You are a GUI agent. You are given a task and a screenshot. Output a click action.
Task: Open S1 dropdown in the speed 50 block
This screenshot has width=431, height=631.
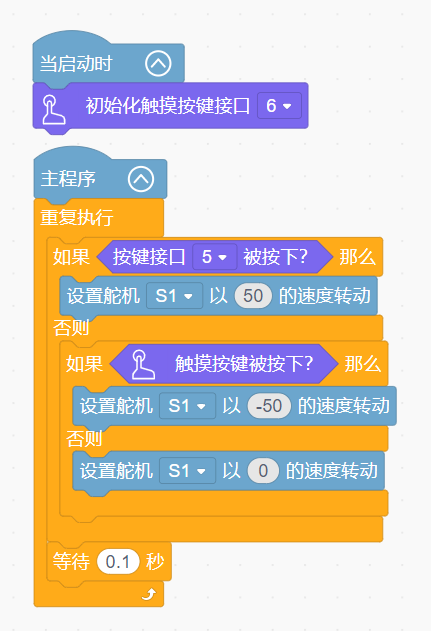pyautogui.click(x=175, y=296)
